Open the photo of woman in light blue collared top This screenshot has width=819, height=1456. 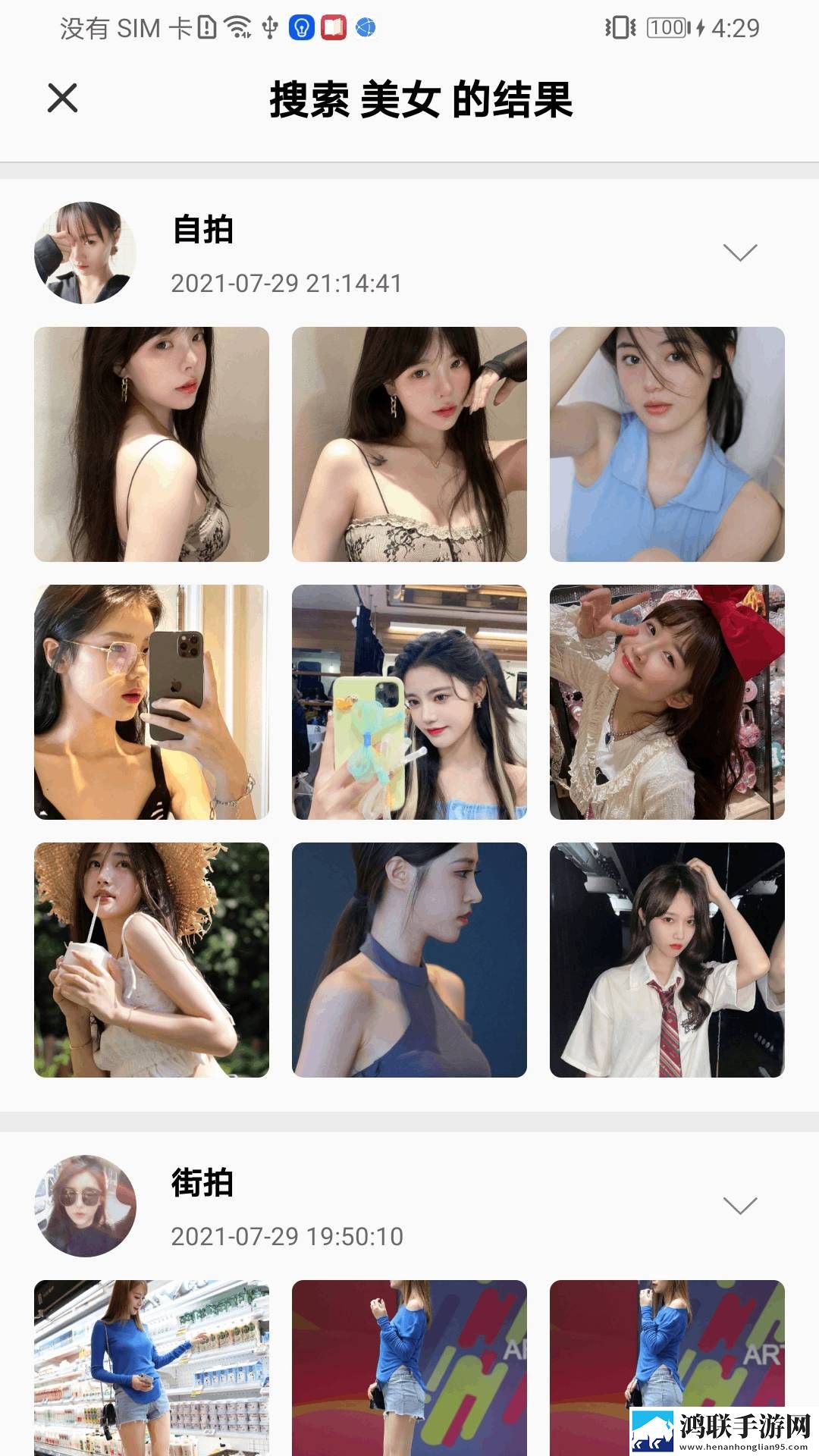pyautogui.click(x=667, y=444)
